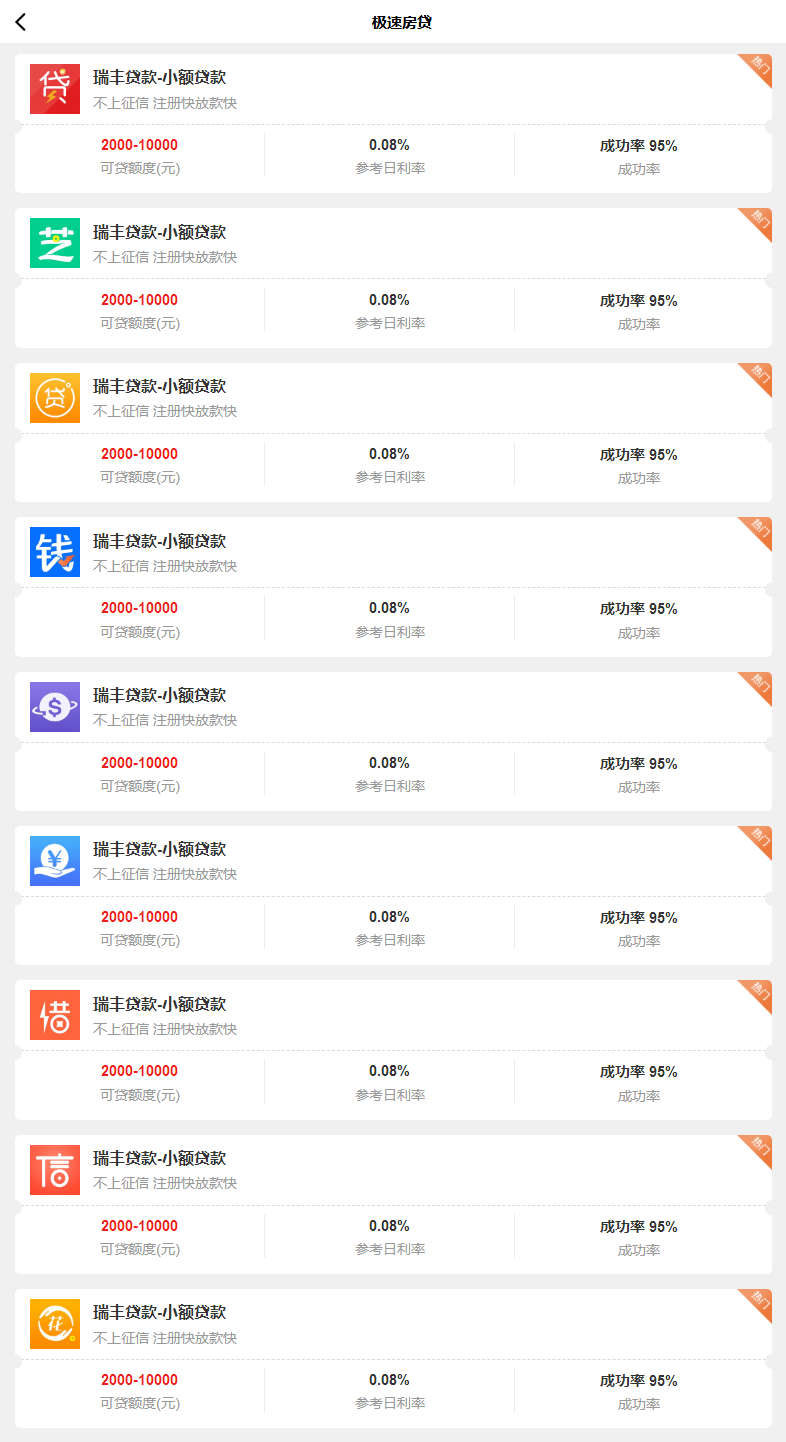Open the loan card with the green 芝 icon
Viewport: 786px width, 1442px height.
coord(393,278)
